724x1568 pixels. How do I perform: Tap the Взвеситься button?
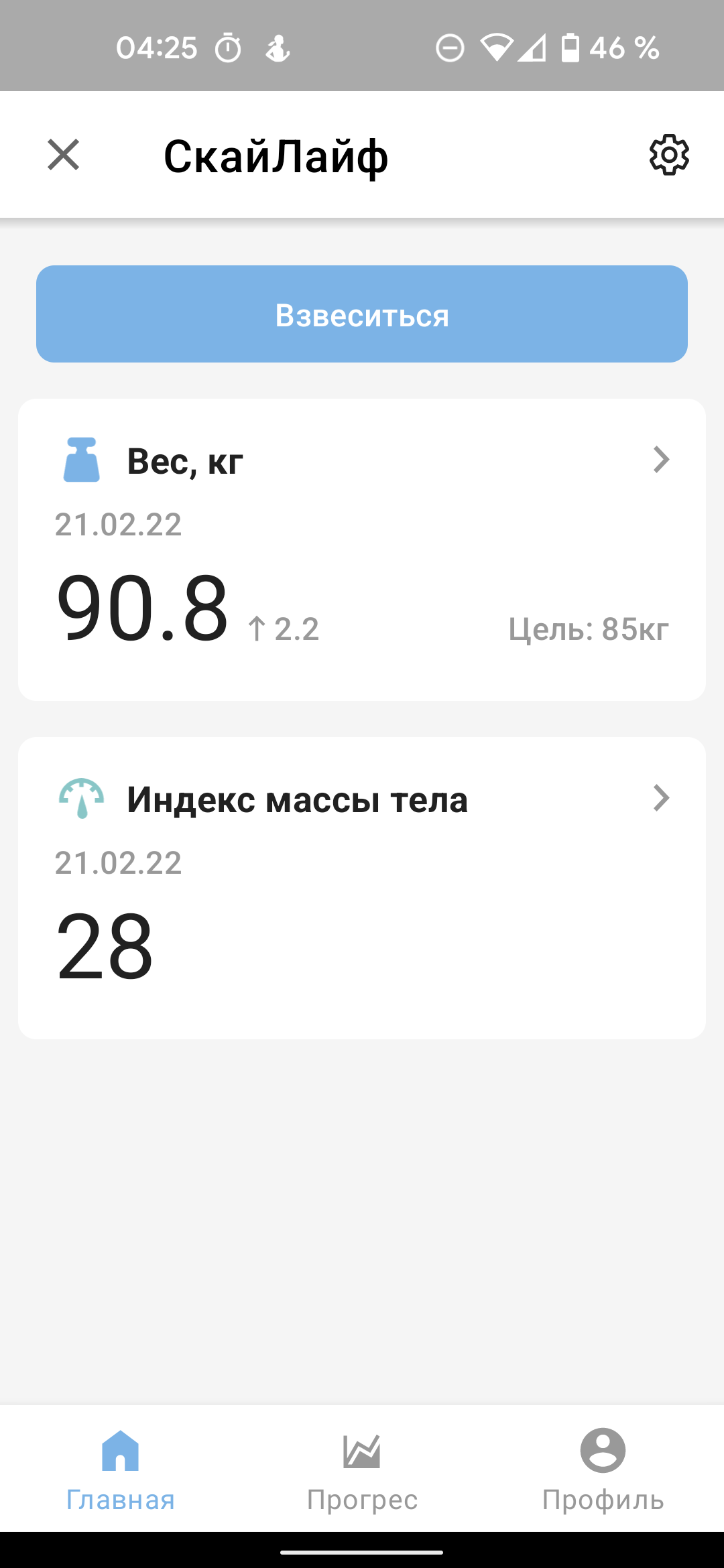point(362,314)
